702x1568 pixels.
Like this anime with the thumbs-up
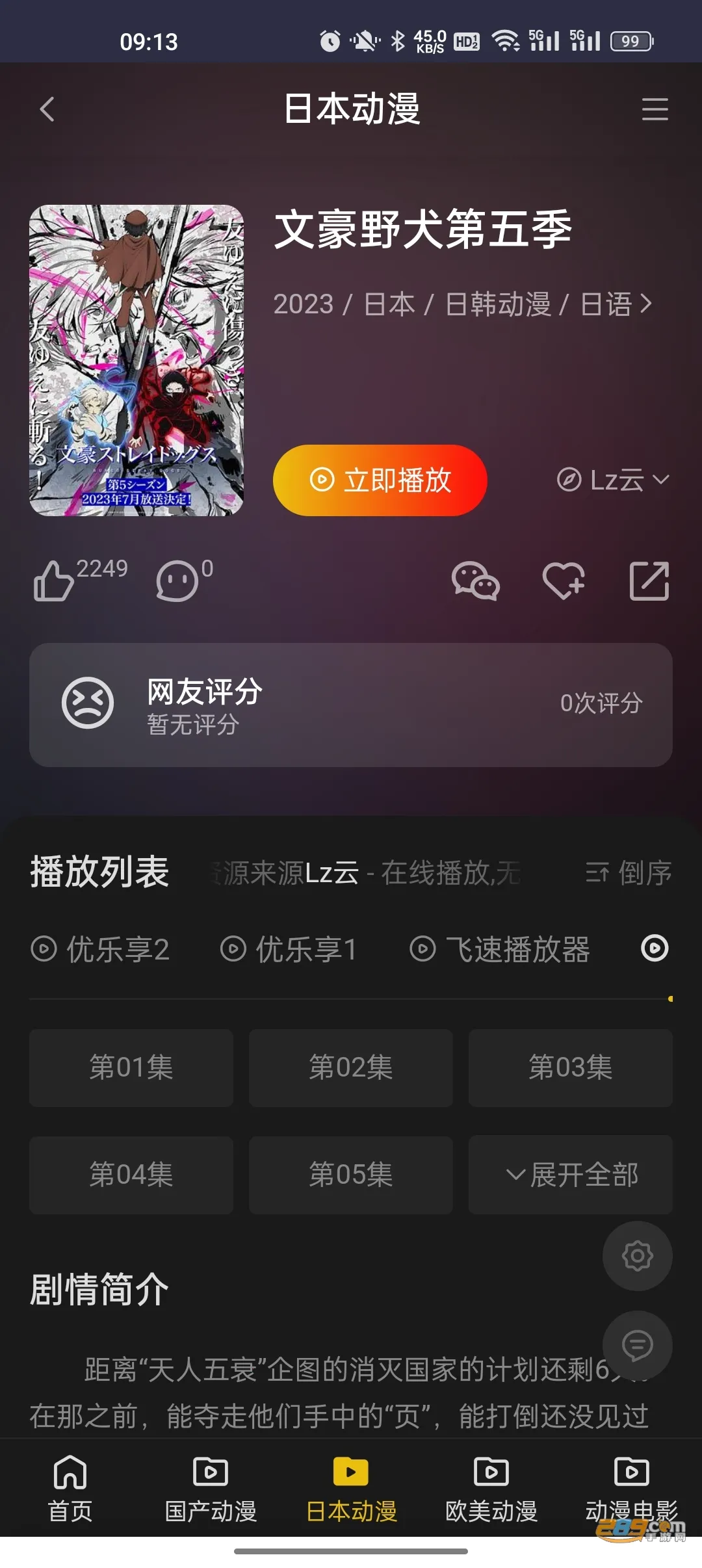pos(54,581)
